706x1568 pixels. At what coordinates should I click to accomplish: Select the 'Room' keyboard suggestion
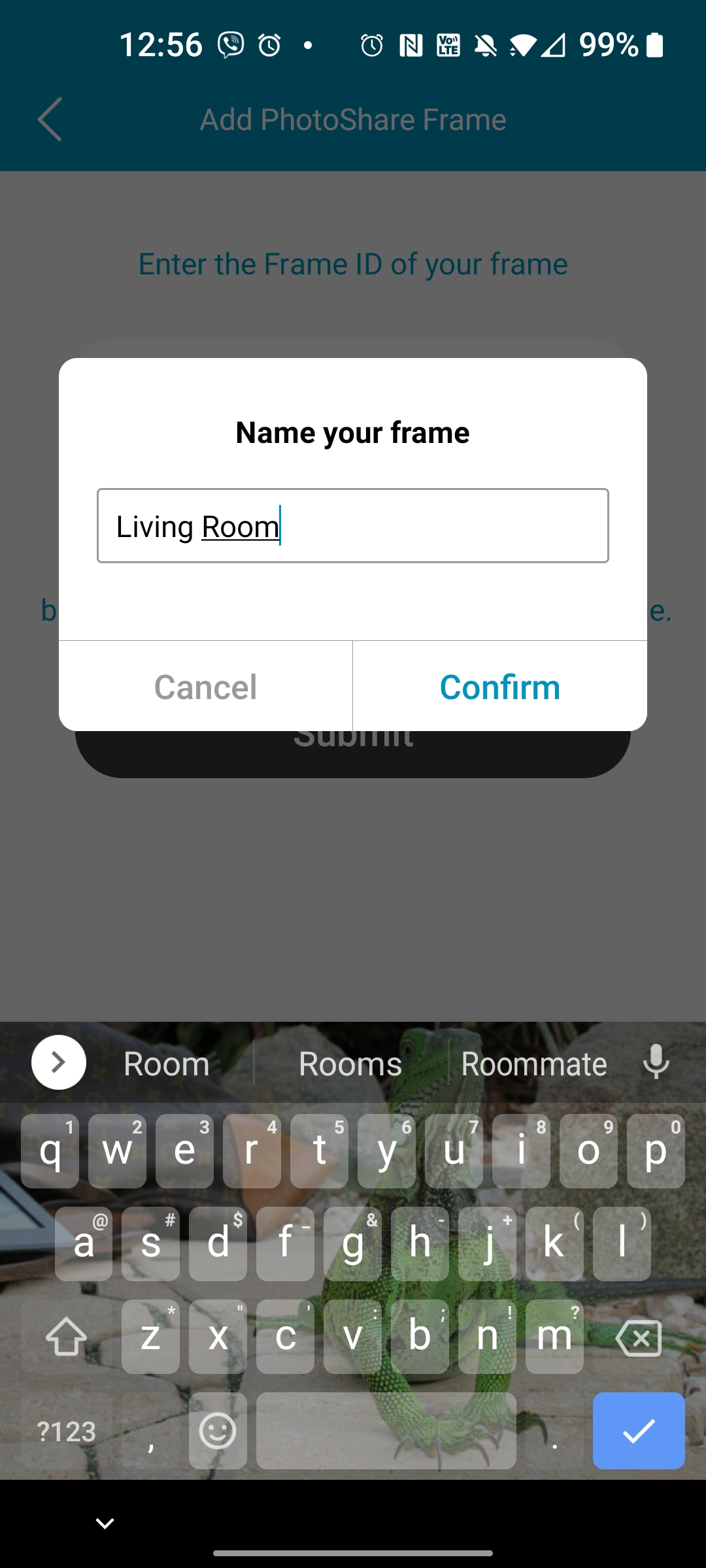pos(167,1064)
